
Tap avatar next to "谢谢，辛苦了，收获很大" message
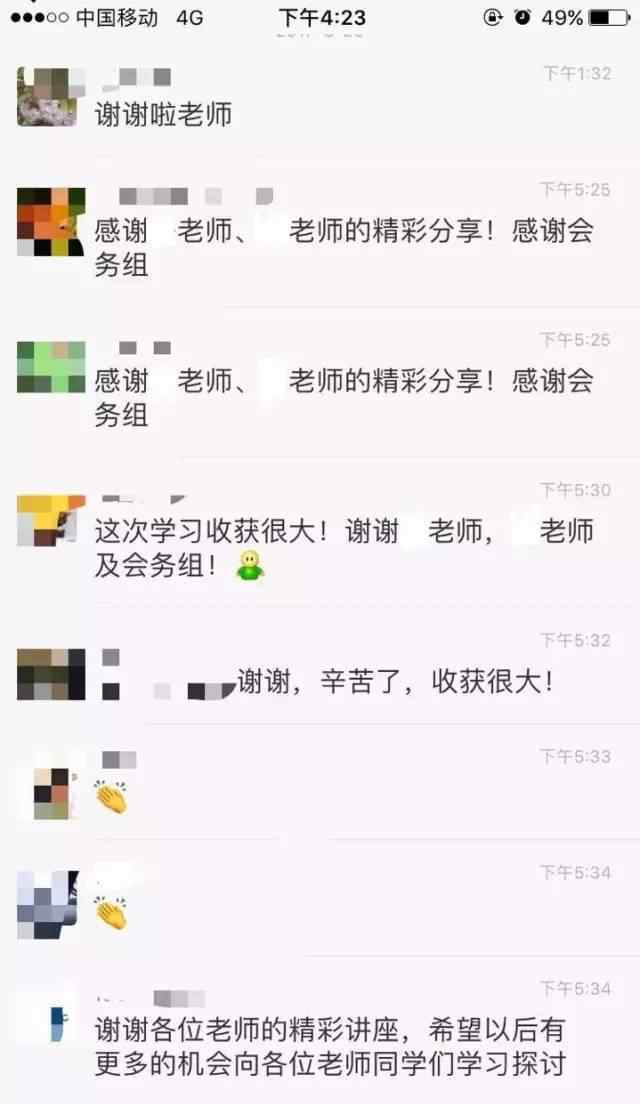(x=51, y=674)
